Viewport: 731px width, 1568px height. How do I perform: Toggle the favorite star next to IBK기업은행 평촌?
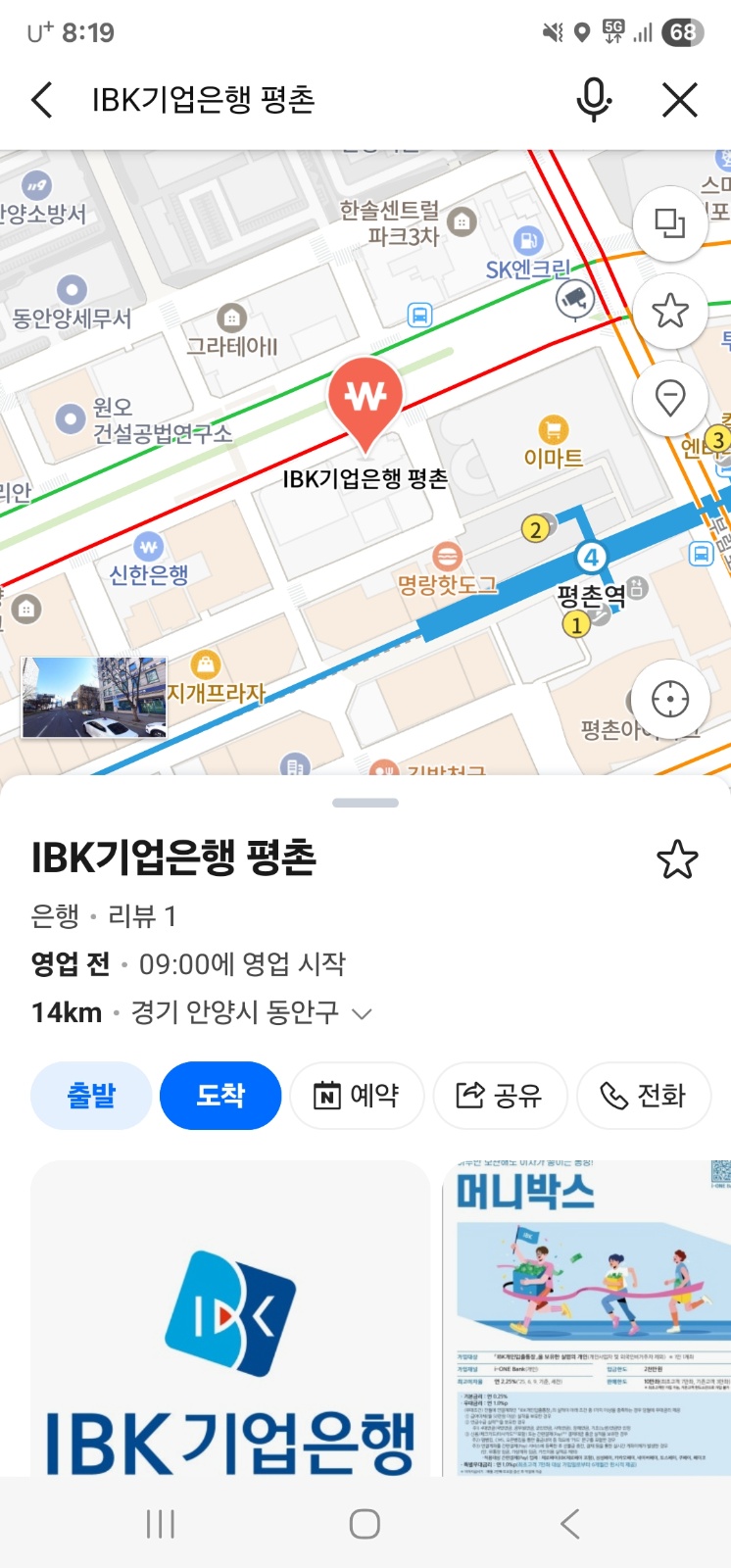[680, 860]
